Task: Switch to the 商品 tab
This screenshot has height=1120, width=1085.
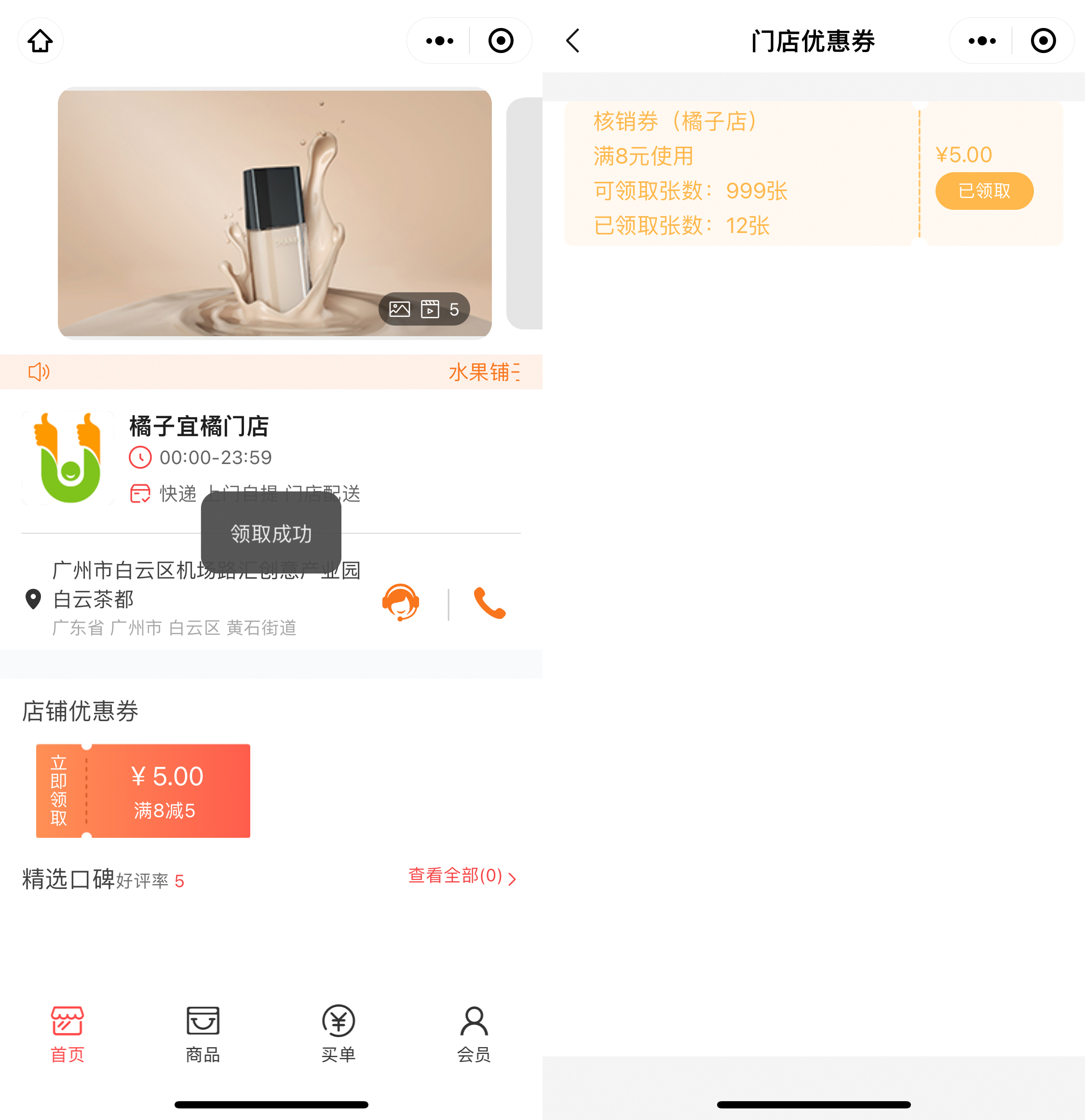Action: point(203,1034)
